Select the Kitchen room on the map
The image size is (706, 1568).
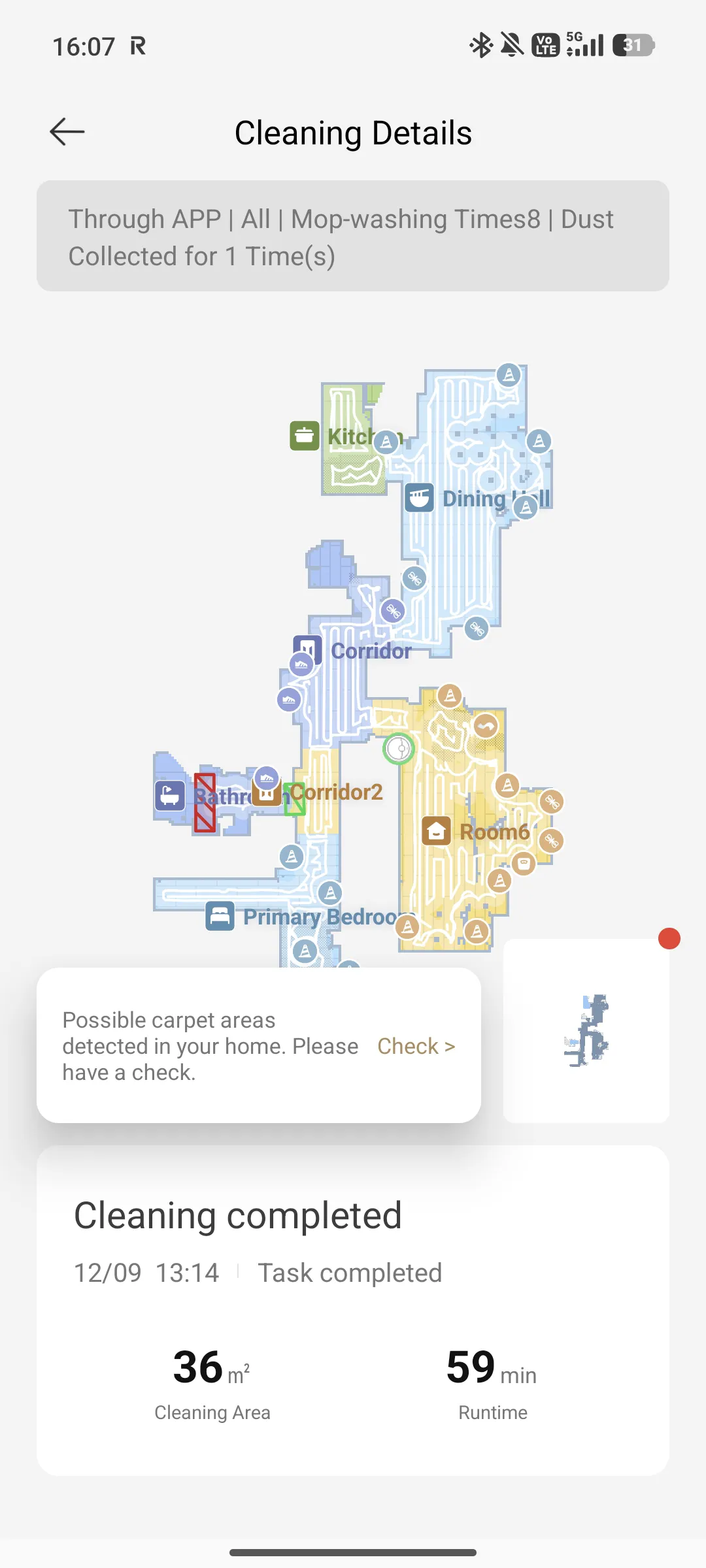351,436
